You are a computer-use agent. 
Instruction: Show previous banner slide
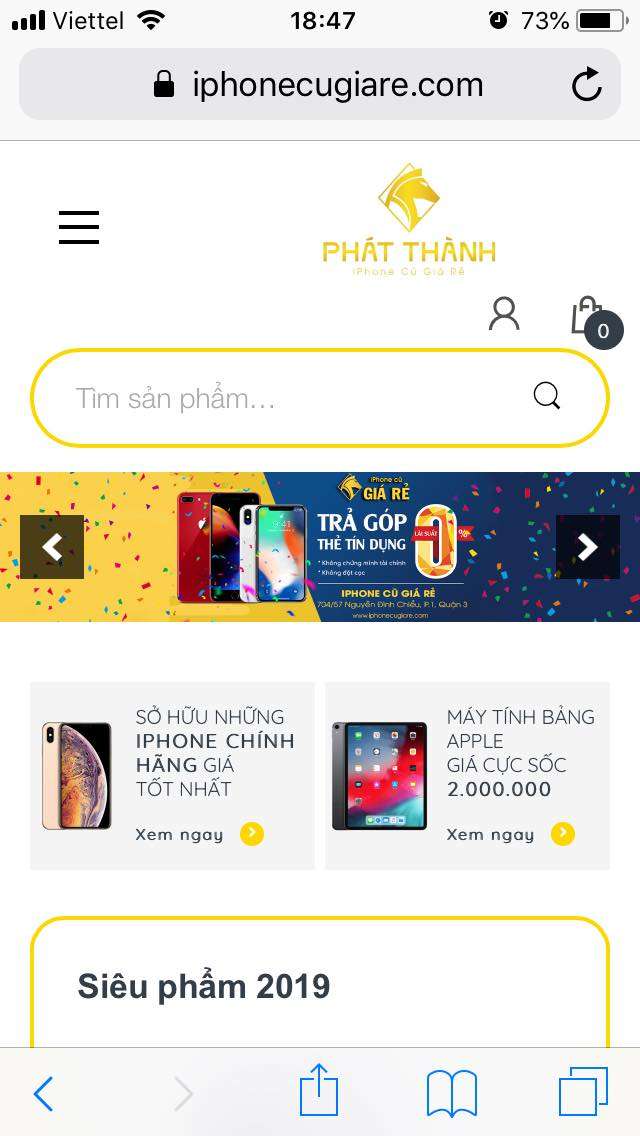[x=52, y=546]
